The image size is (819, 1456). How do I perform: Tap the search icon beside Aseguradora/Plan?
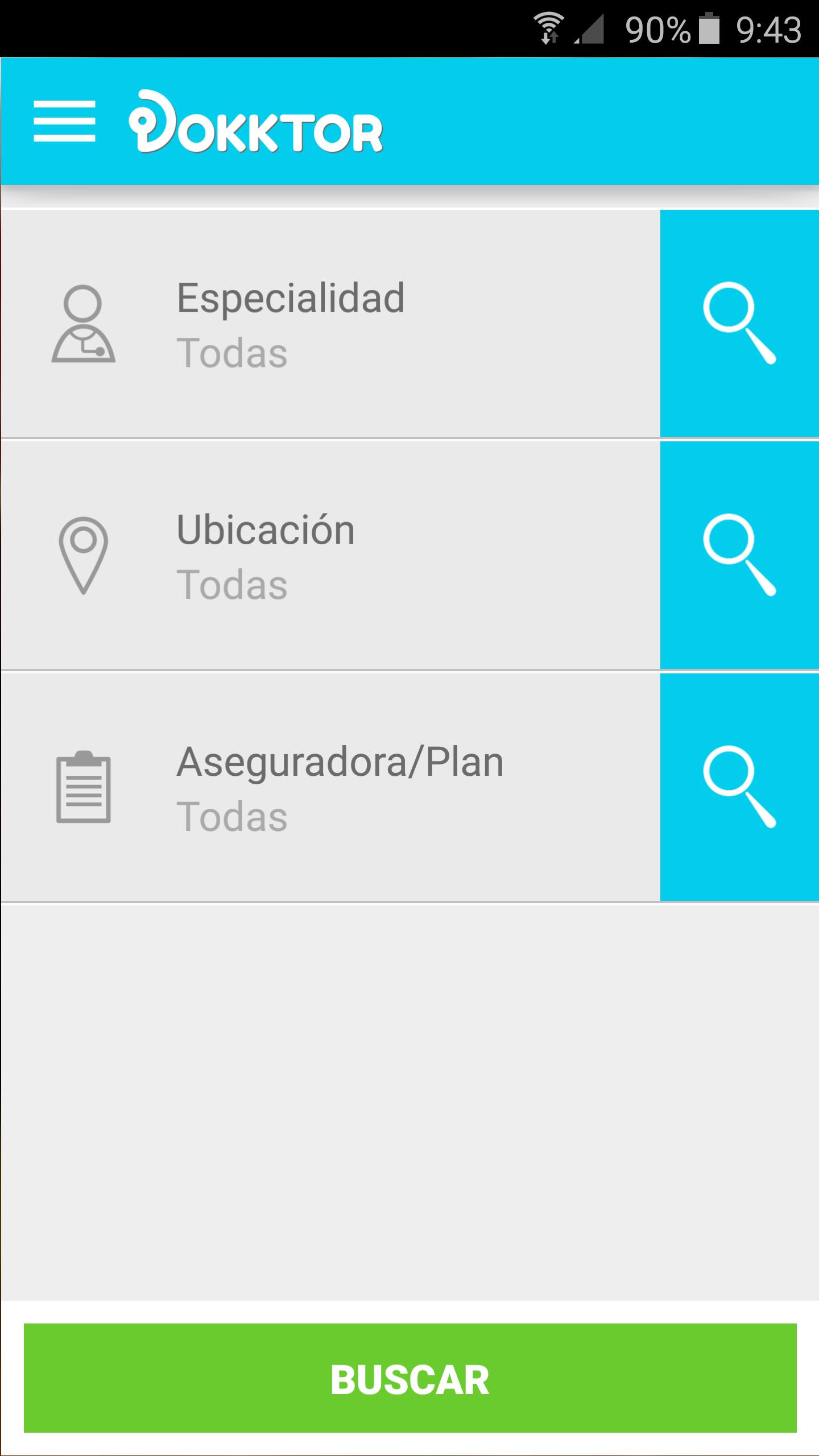739,787
